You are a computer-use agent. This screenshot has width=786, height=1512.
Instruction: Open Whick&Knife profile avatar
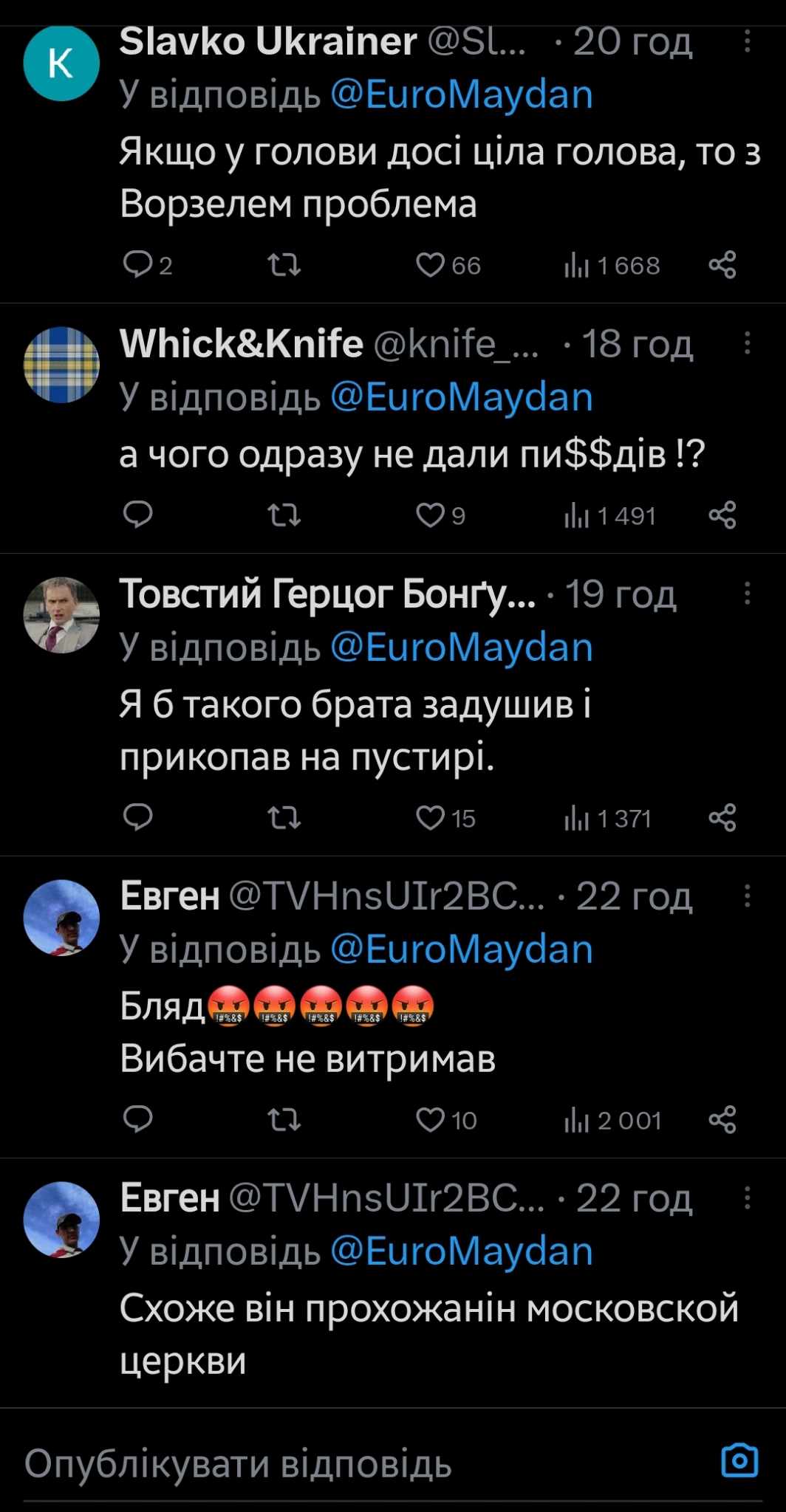[x=61, y=365]
